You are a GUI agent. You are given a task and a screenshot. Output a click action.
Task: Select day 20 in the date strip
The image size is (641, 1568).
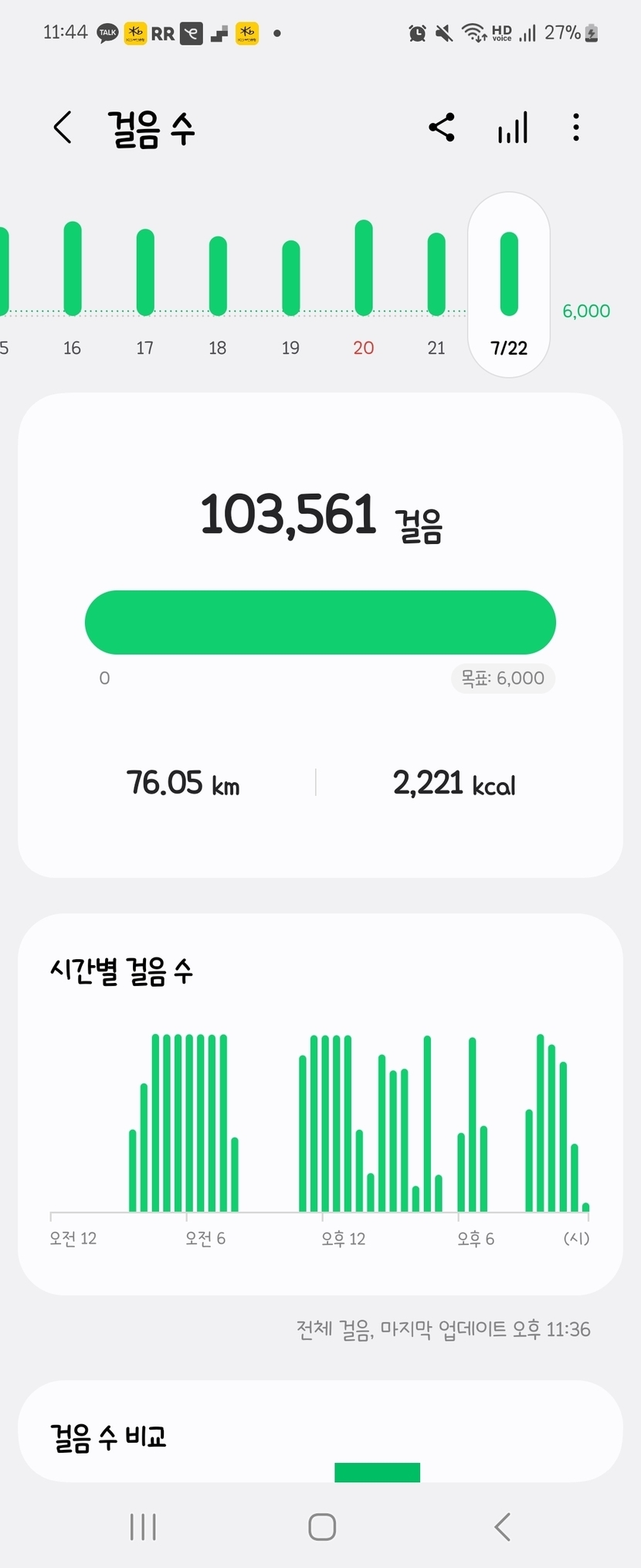pyautogui.click(x=364, y=286)
